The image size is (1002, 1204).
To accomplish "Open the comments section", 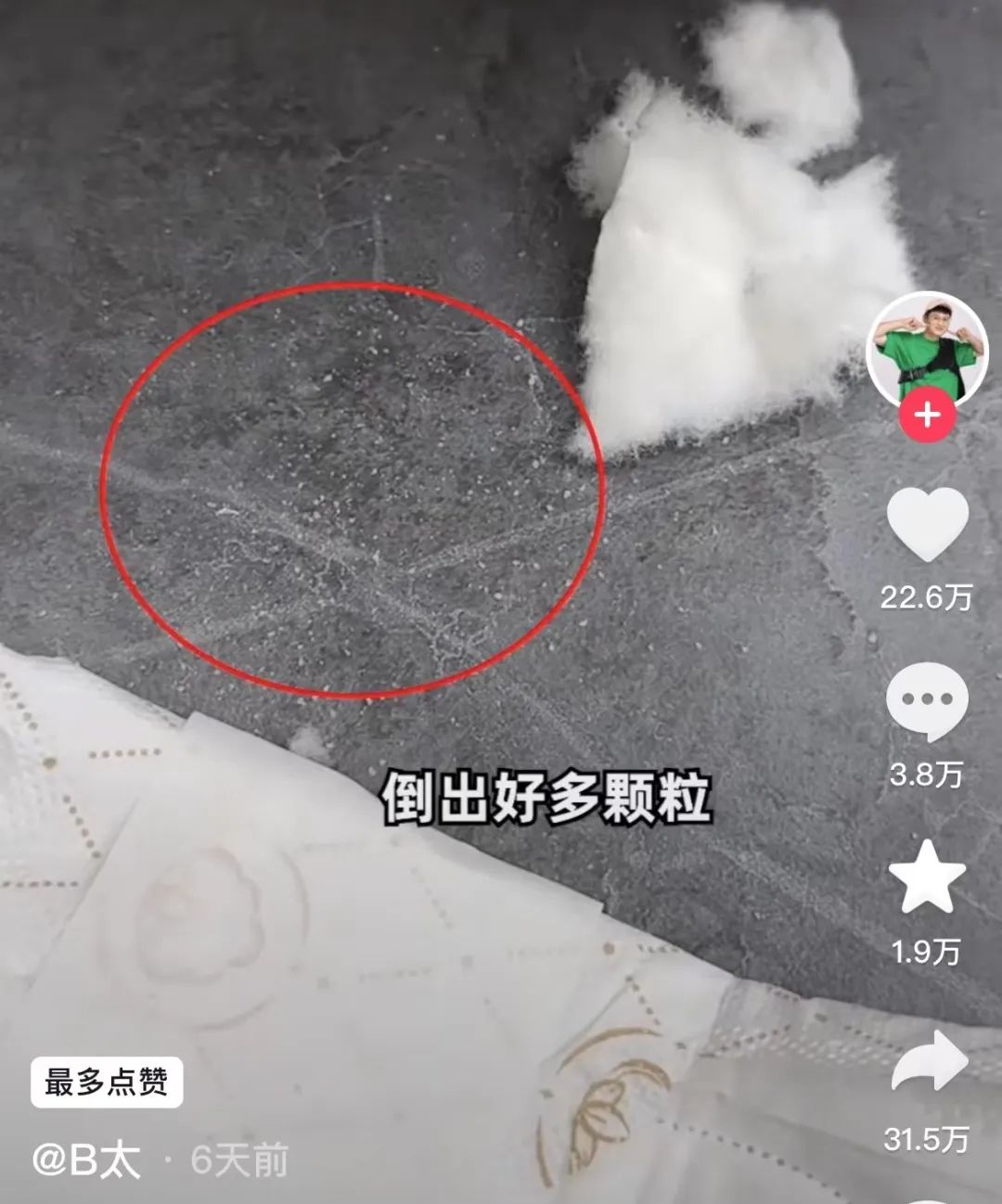I will click(927, 703).
